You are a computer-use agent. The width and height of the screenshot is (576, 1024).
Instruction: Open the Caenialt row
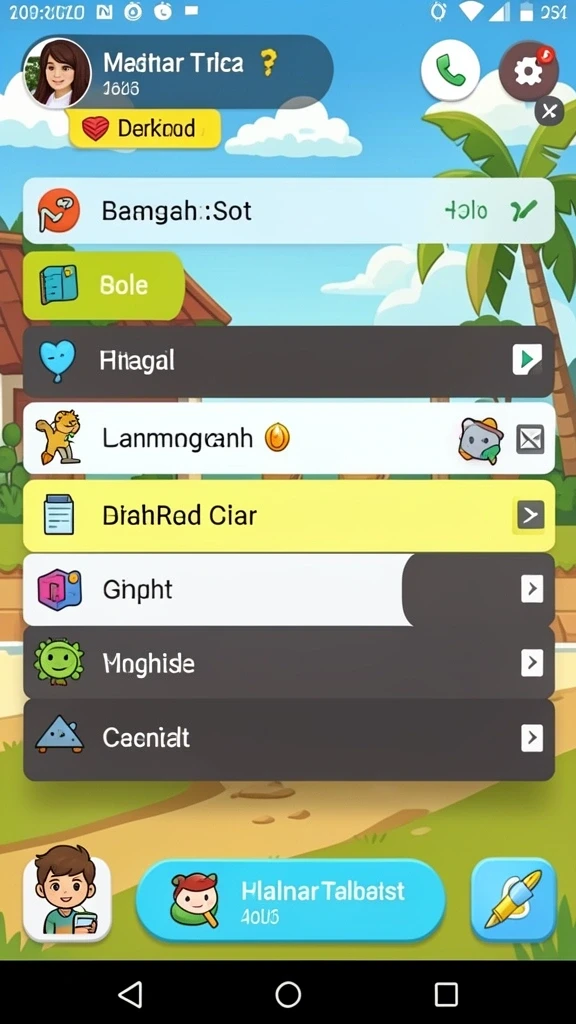click(x=289, y=739)
